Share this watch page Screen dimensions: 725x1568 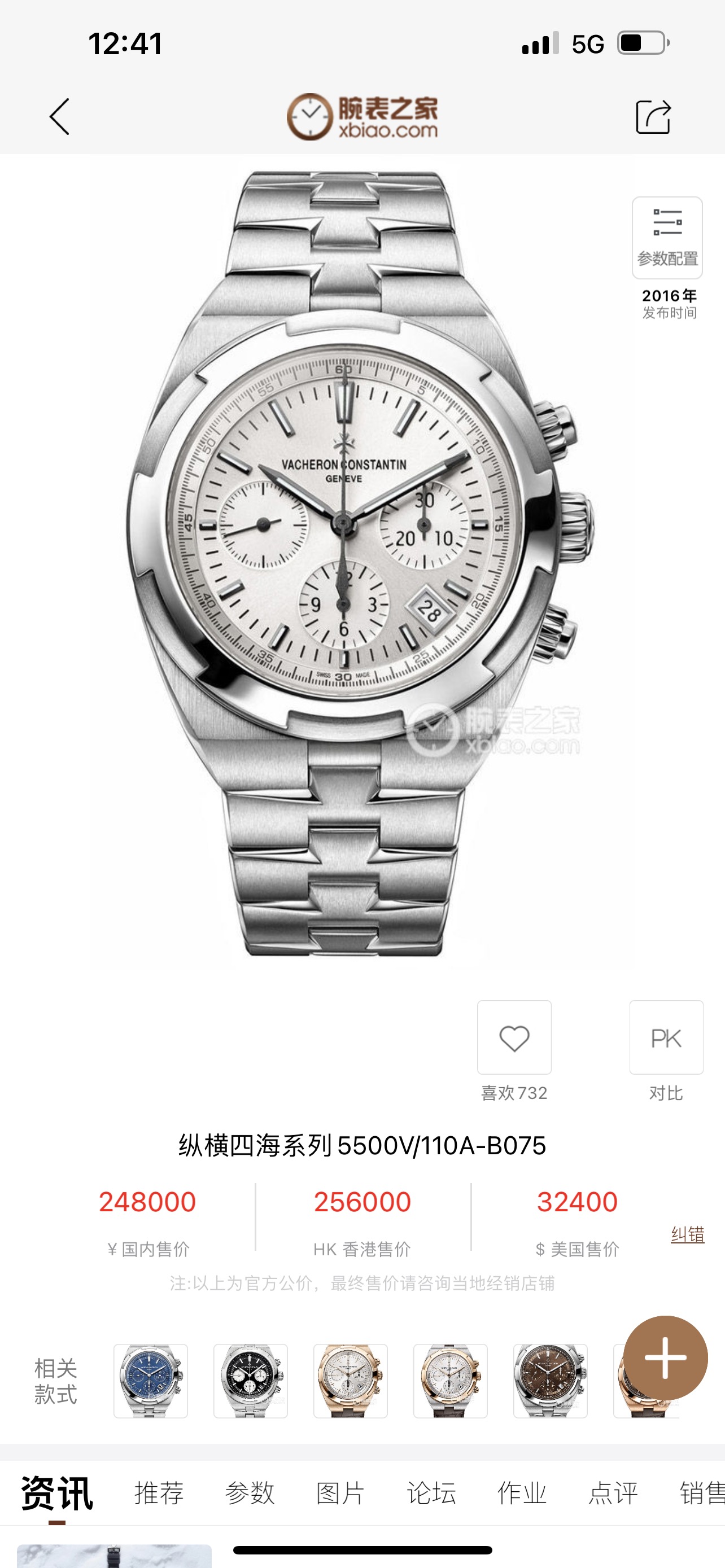(x=653, y=116)
